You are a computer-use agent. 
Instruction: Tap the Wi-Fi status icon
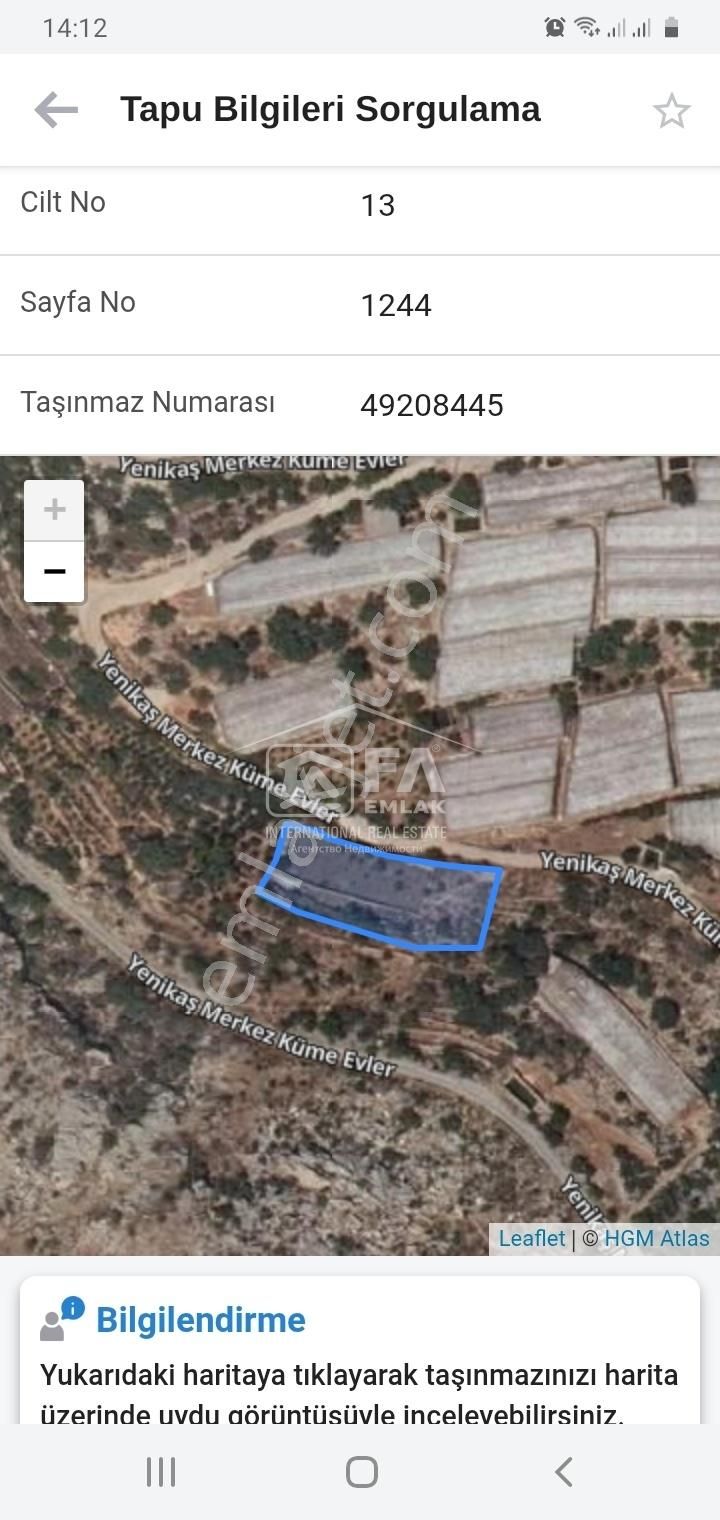(586, 27)
